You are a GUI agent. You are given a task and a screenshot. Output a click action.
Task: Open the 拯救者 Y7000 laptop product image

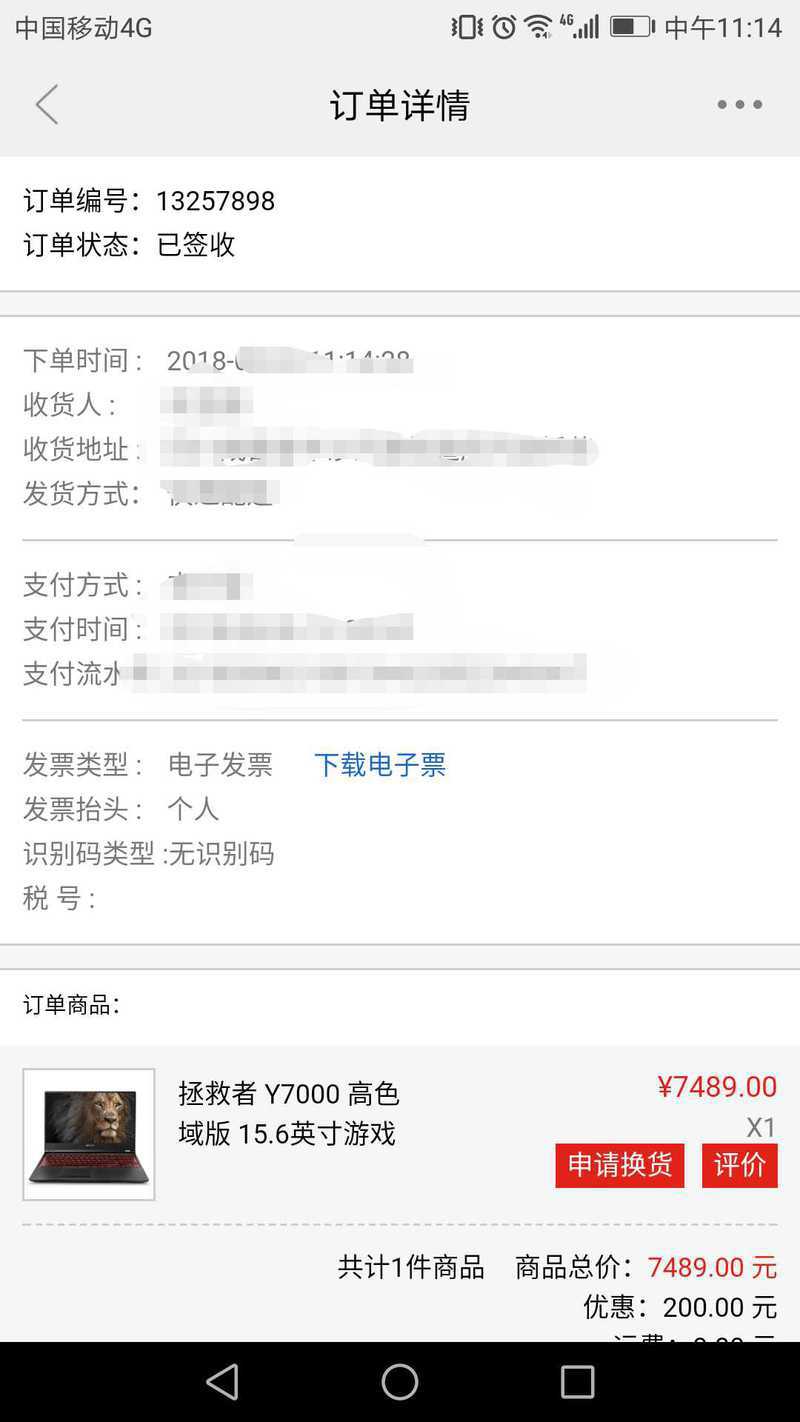pos(89,1134)
